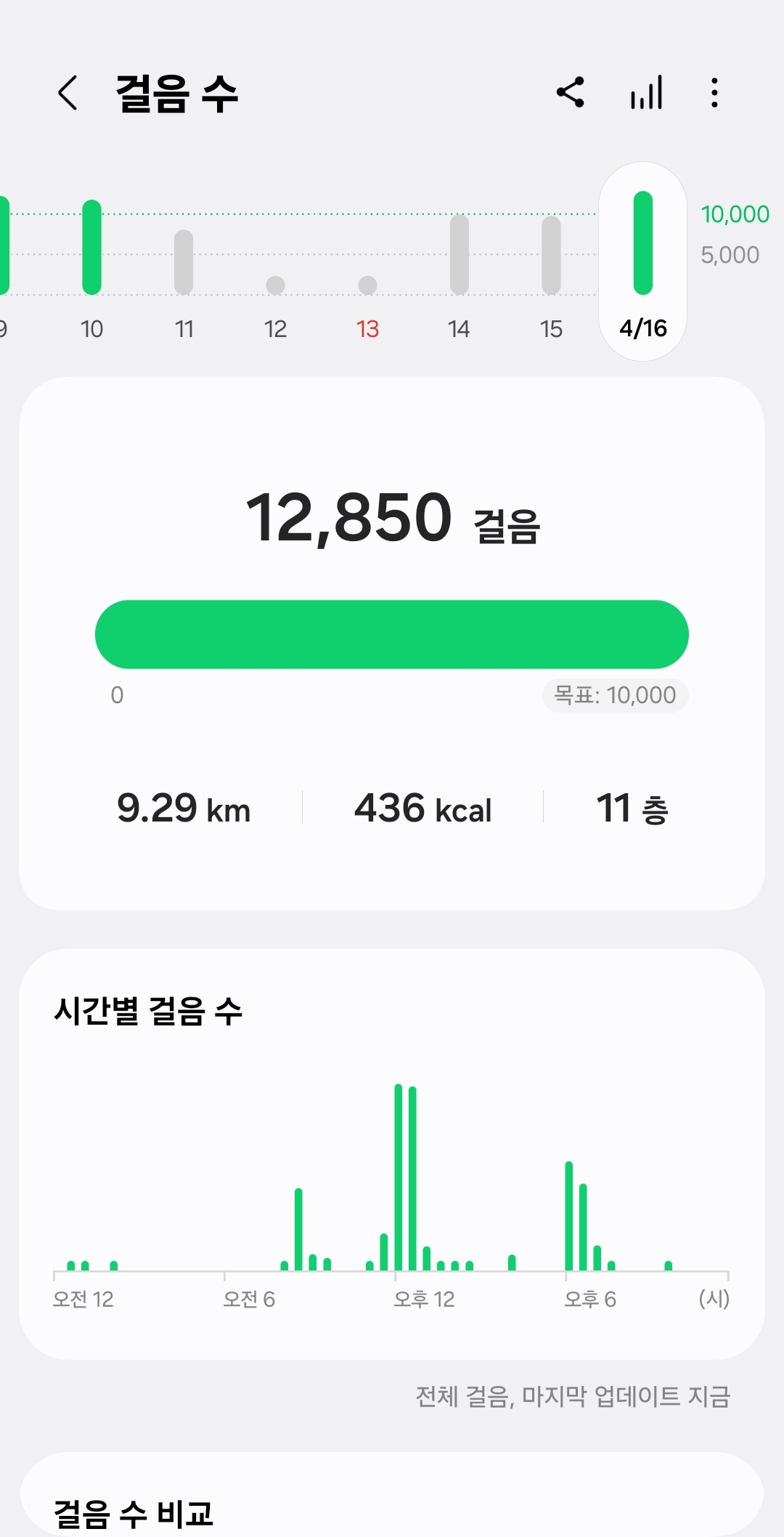Select the 4/16 day bar
This screenshot has width=784, height=1537.
643,261
